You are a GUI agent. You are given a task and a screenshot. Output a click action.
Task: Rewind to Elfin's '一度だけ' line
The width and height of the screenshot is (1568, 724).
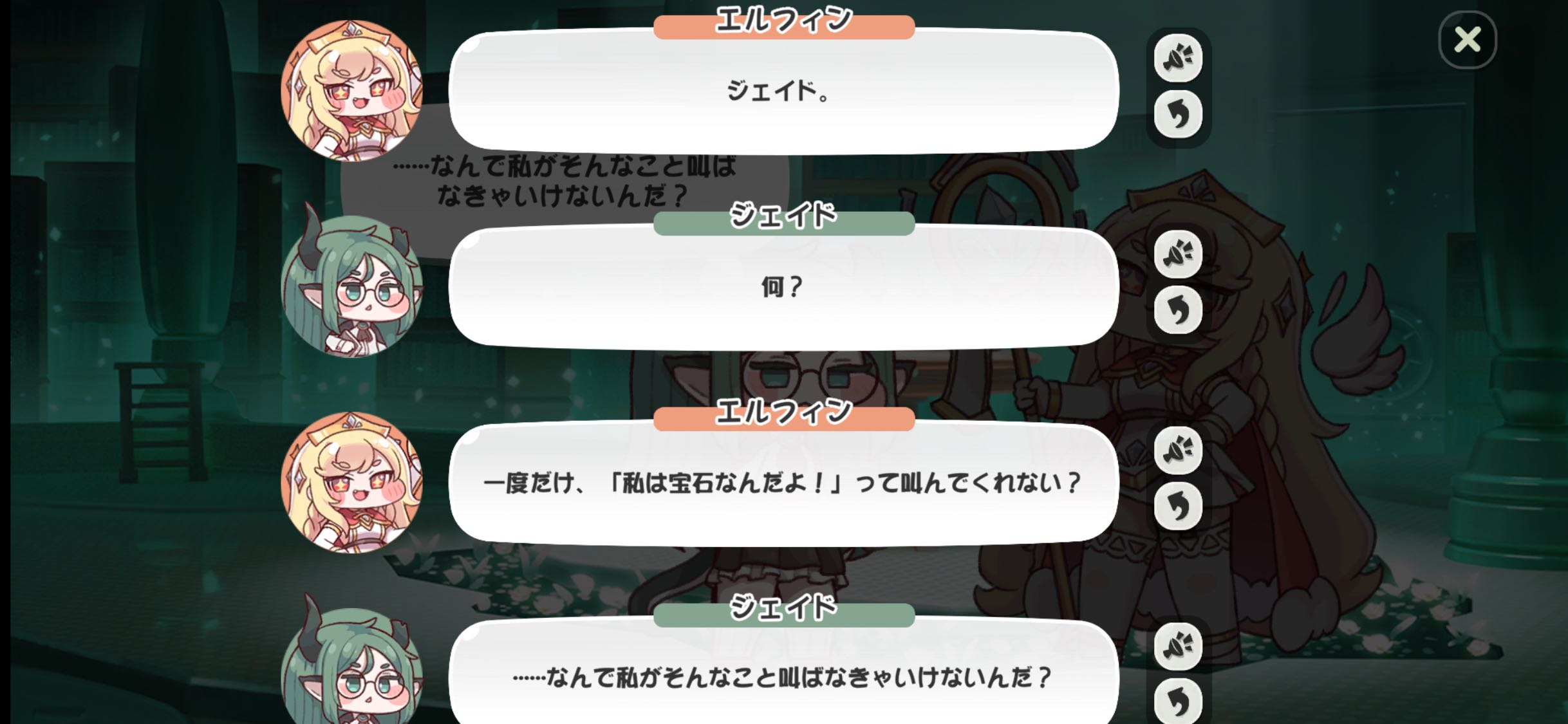[1177, 506]
